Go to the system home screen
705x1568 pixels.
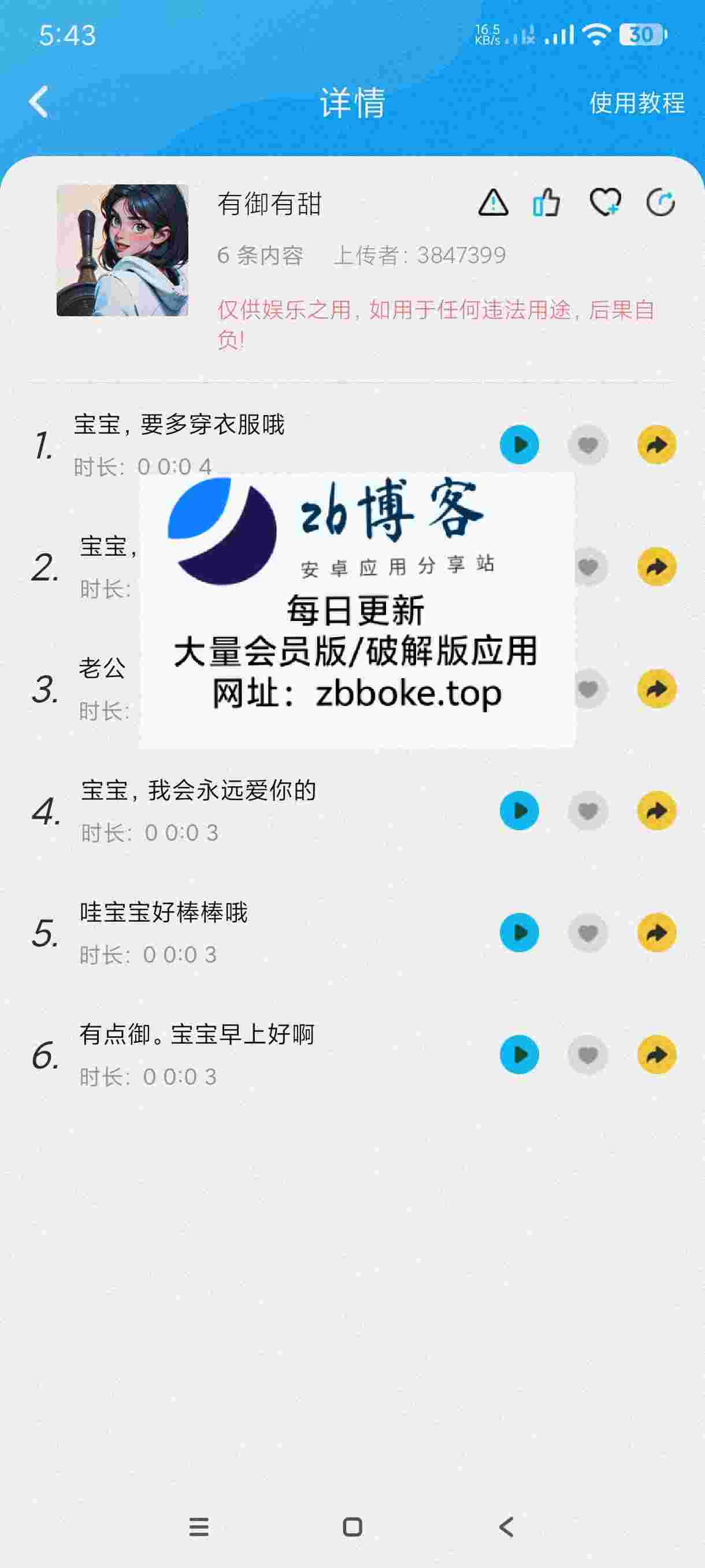(x=353, y=1526)
